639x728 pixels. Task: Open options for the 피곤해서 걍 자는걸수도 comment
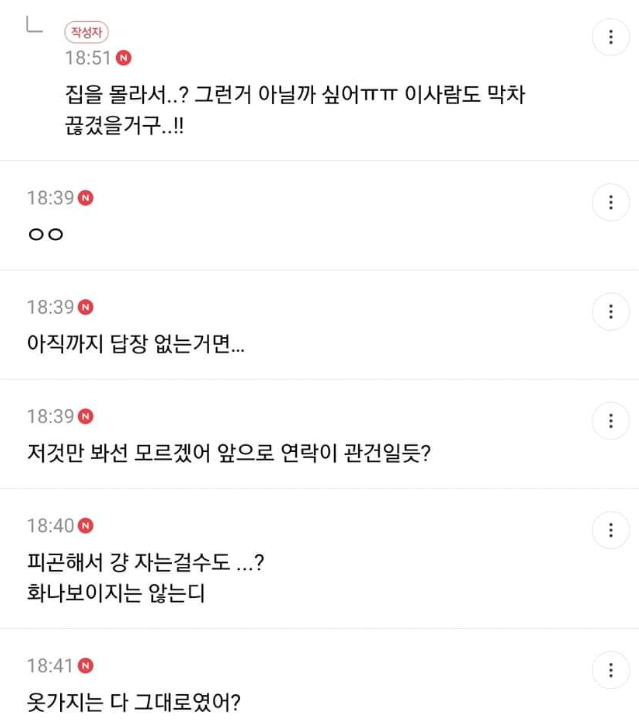[610, 529]
